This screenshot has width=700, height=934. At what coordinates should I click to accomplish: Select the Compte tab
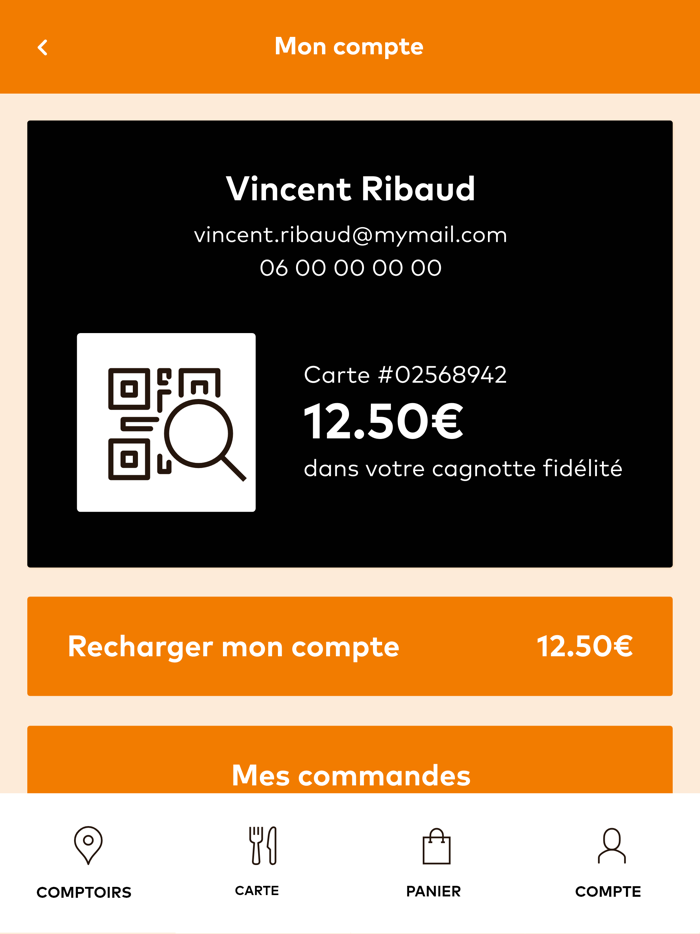tap(608, 863)
